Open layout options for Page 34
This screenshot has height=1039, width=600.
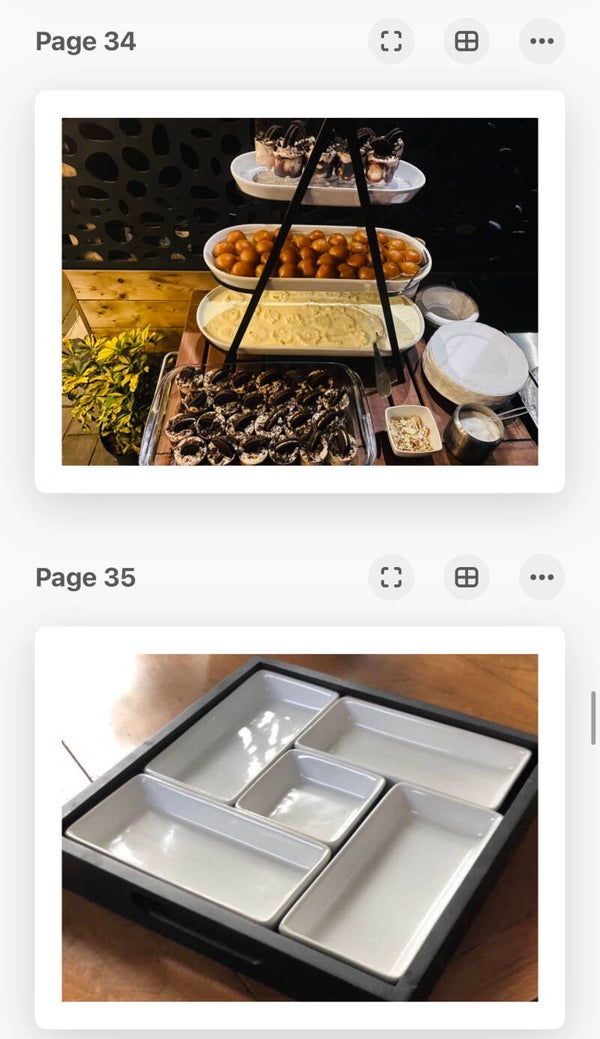tap(466, 41)
